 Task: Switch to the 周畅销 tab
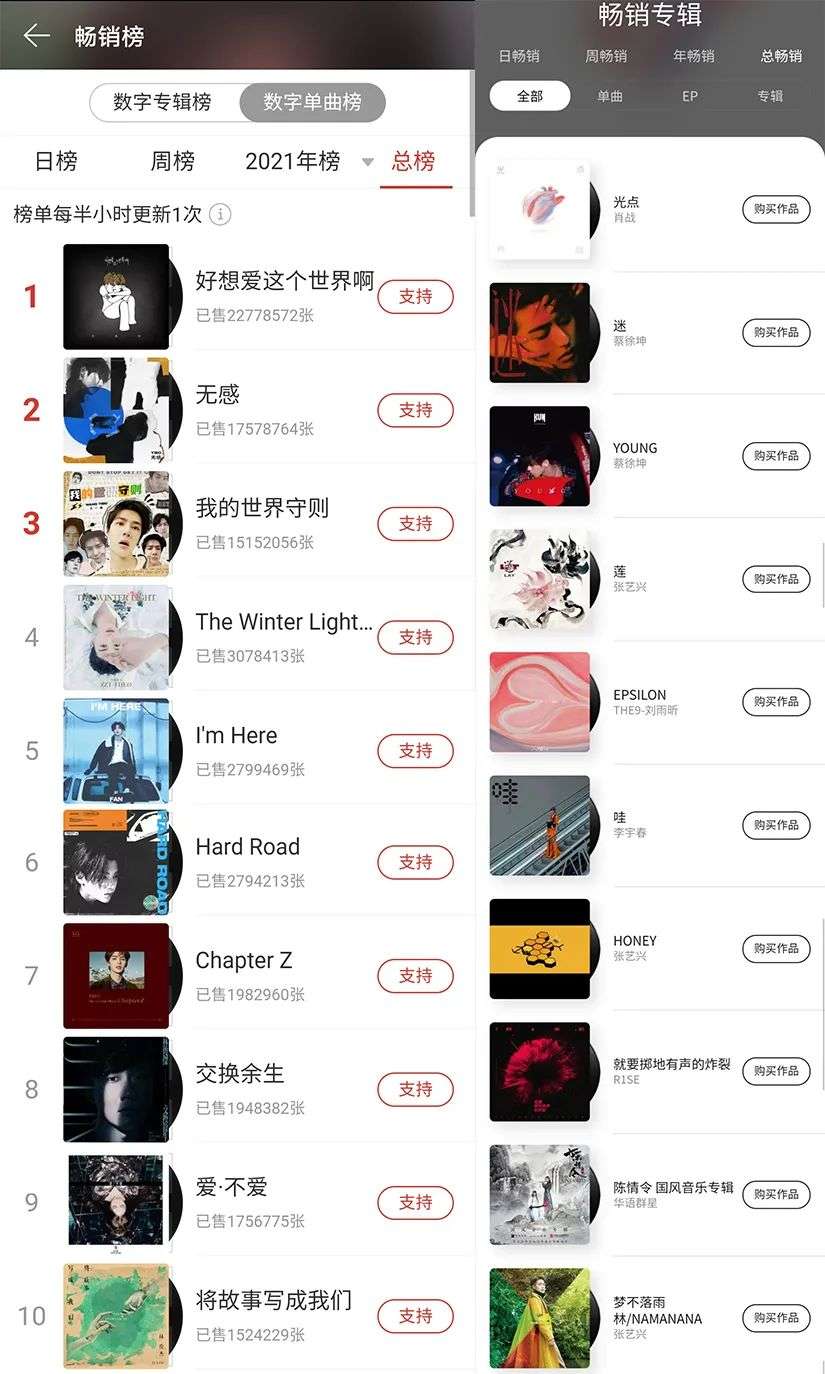pos(606,56)
